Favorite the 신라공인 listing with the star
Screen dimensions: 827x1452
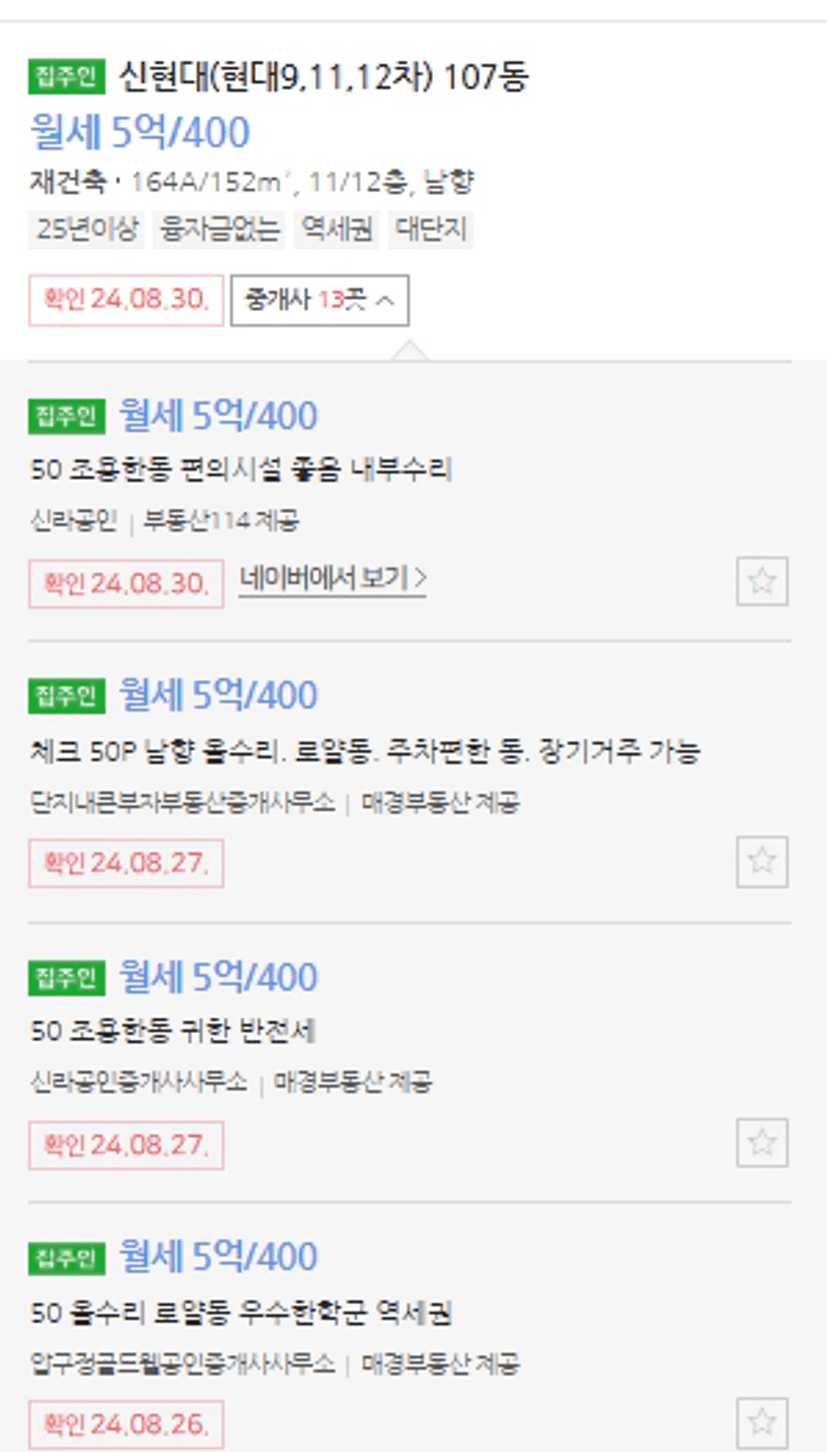pyautogui.click(x=762, y=581)
